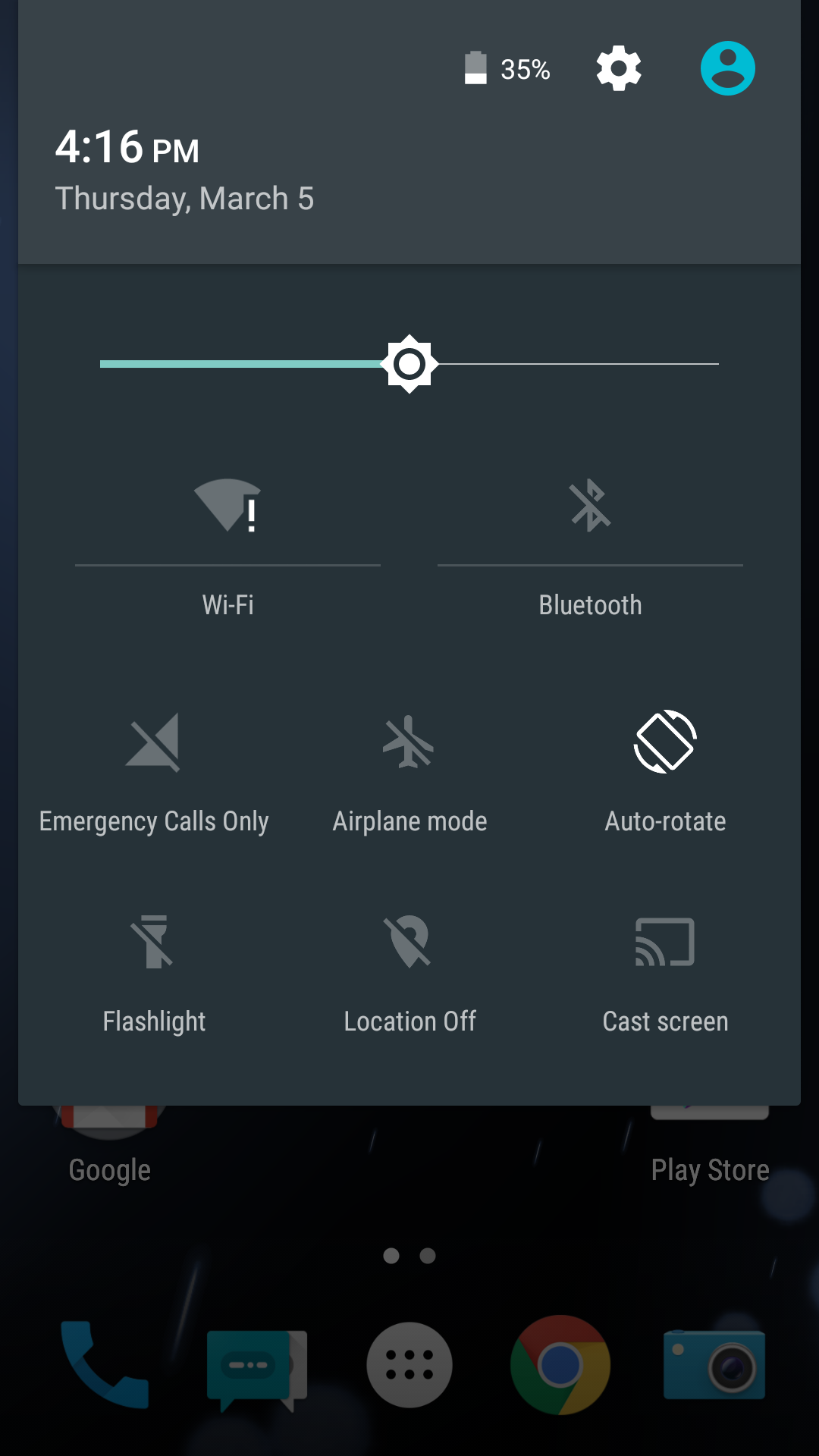Turn on the Flashlight
This screenshot has height=1456, width=819.
tap(154, 974)
